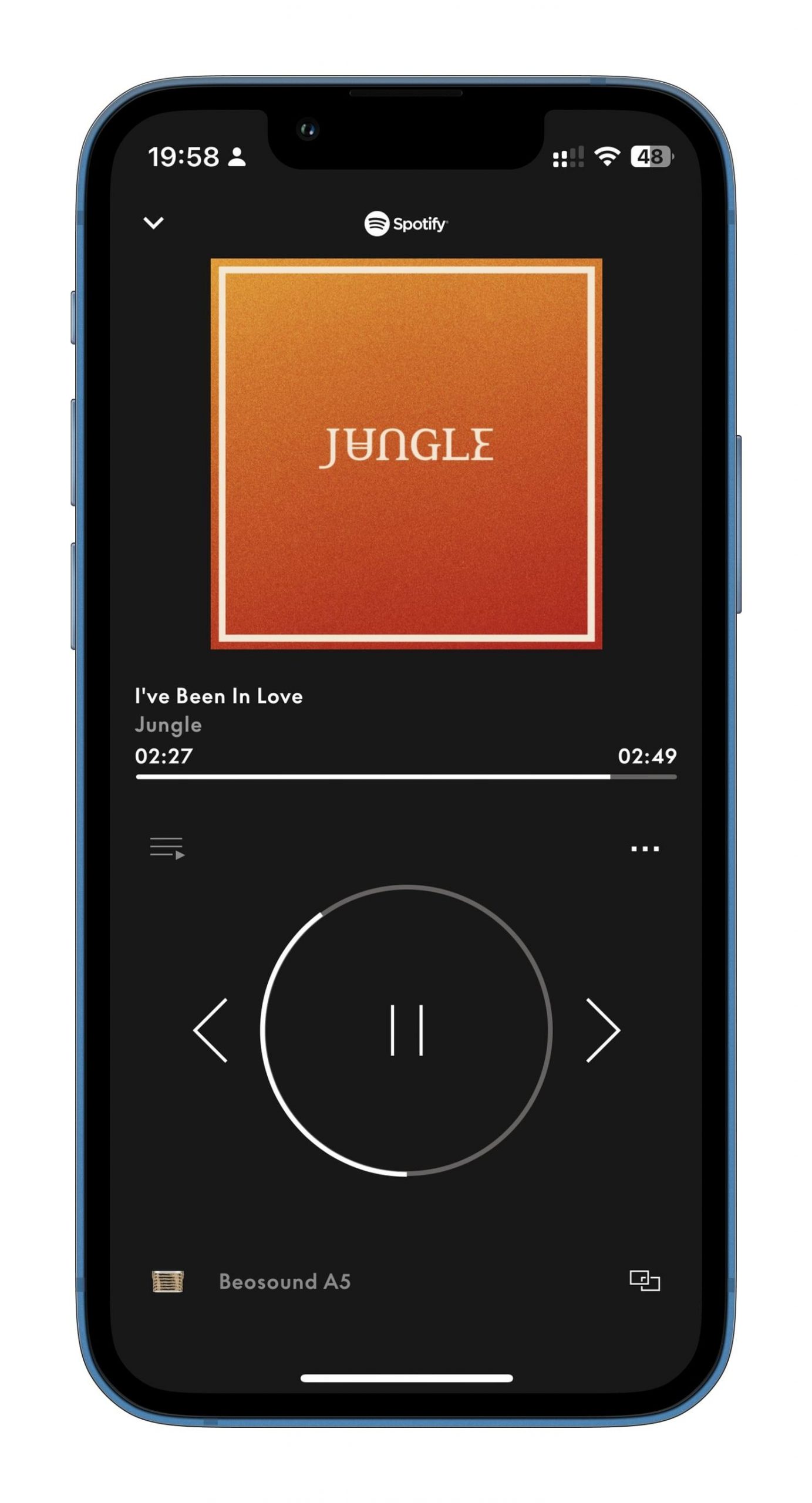Collapse the player with the down chevron
This screenshot has height=1503, width=812.
pos(154,223)
